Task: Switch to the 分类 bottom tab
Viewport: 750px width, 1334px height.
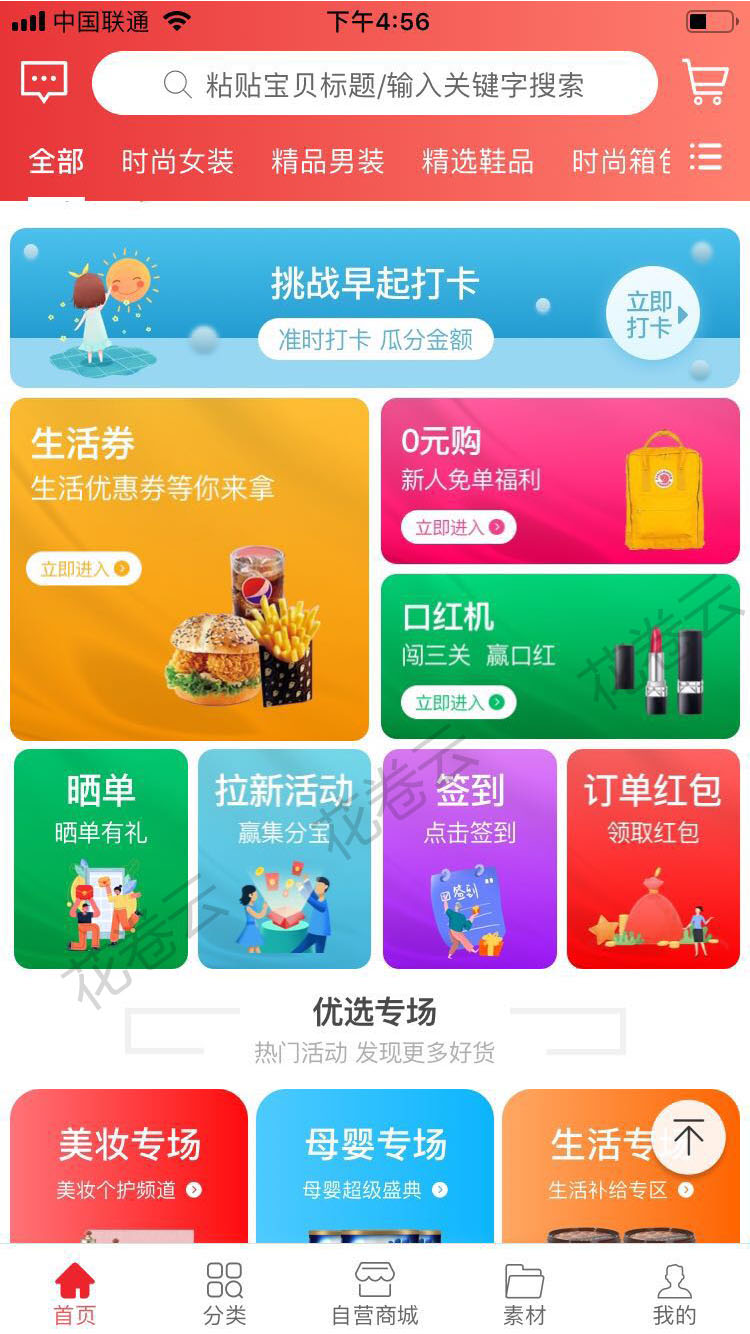Action: pyautogui.click(x=225, y=1293)
